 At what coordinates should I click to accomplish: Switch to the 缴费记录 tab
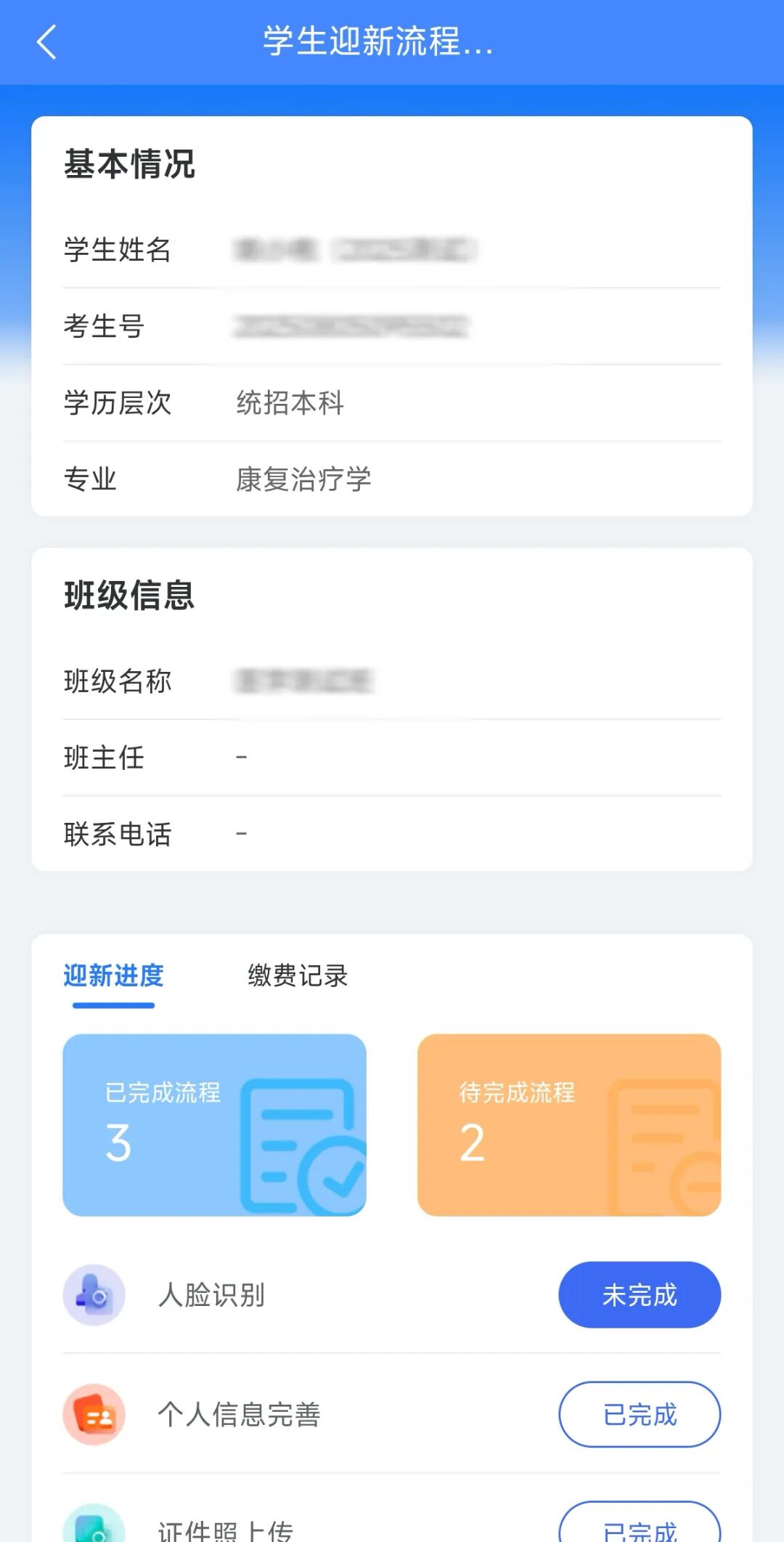click(x=297, y=976)
